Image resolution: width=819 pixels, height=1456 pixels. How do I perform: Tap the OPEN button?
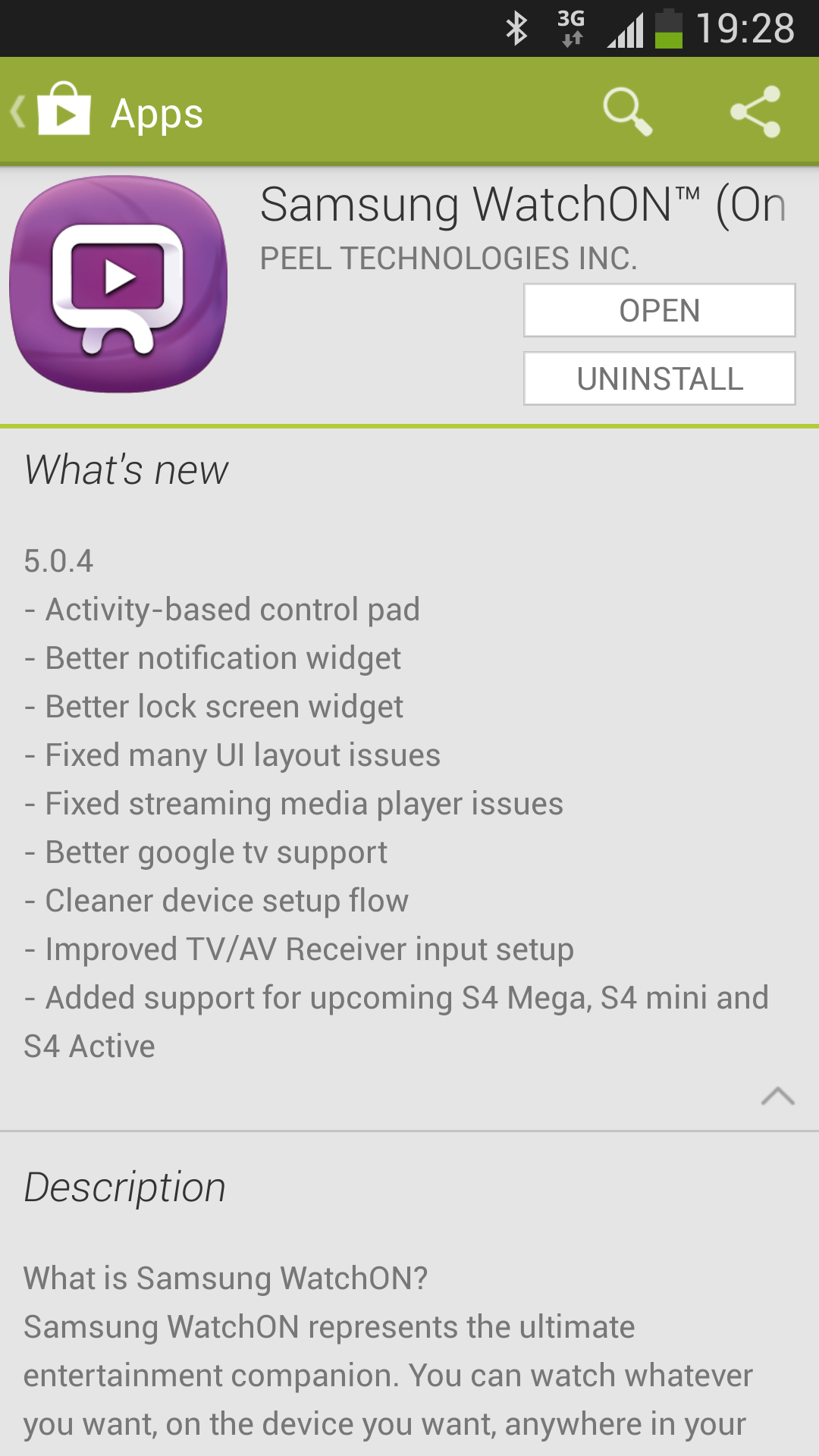[x=659, y=310]
